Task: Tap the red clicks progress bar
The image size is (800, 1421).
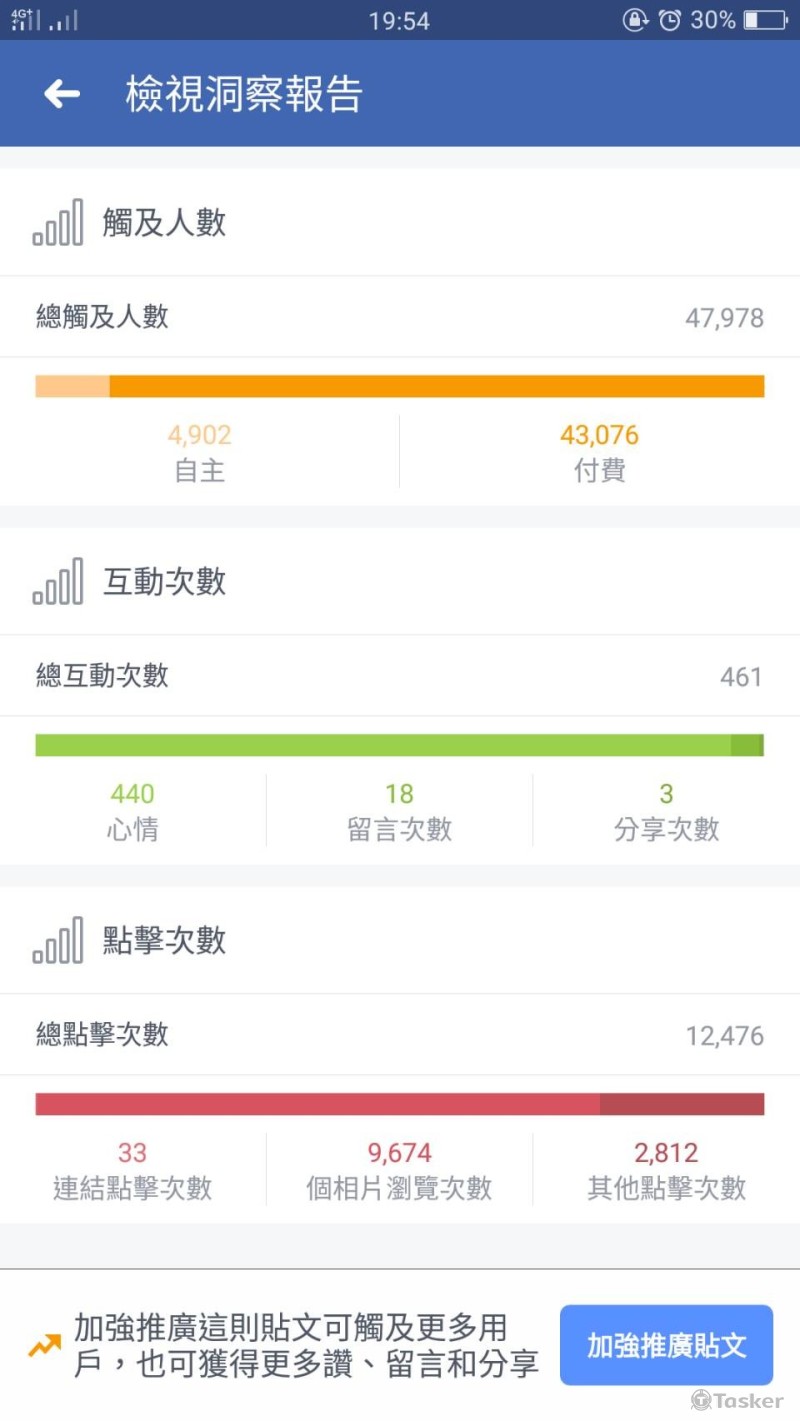Action: (x=400, y=1102)
